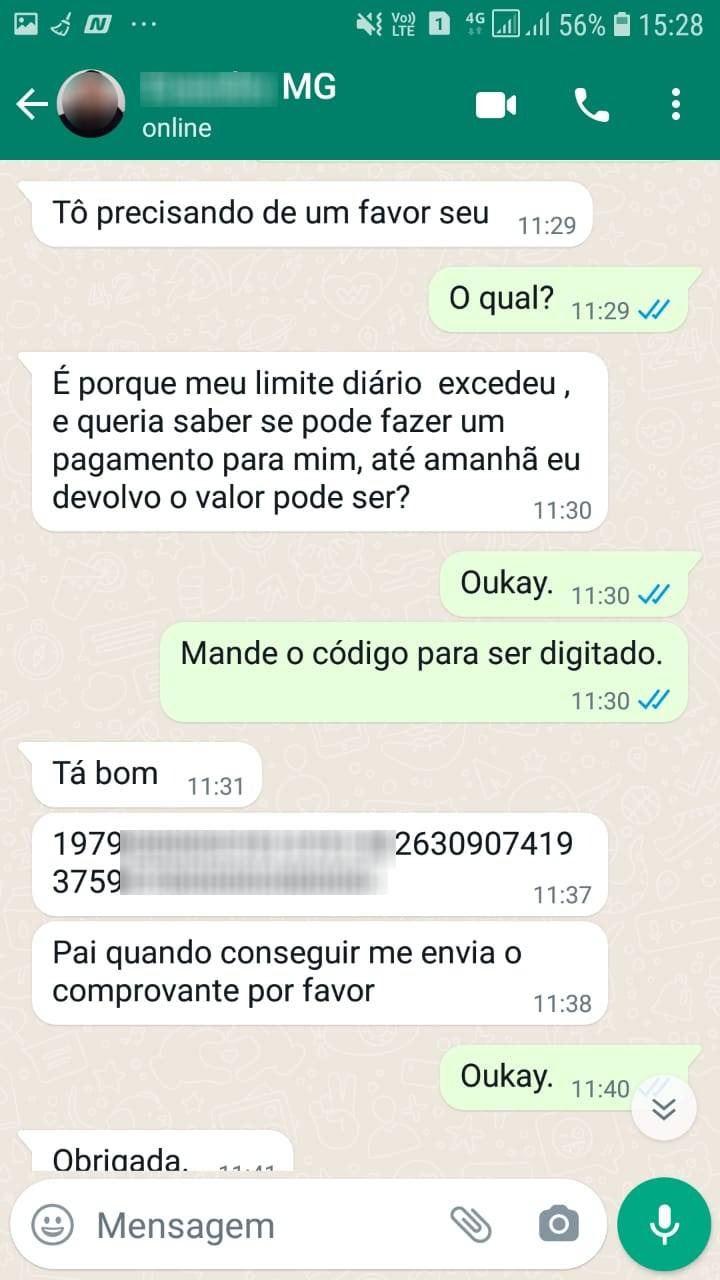Start a video call with this contact
Viewport: 720px width, 1280px height.
click(496, 104)
